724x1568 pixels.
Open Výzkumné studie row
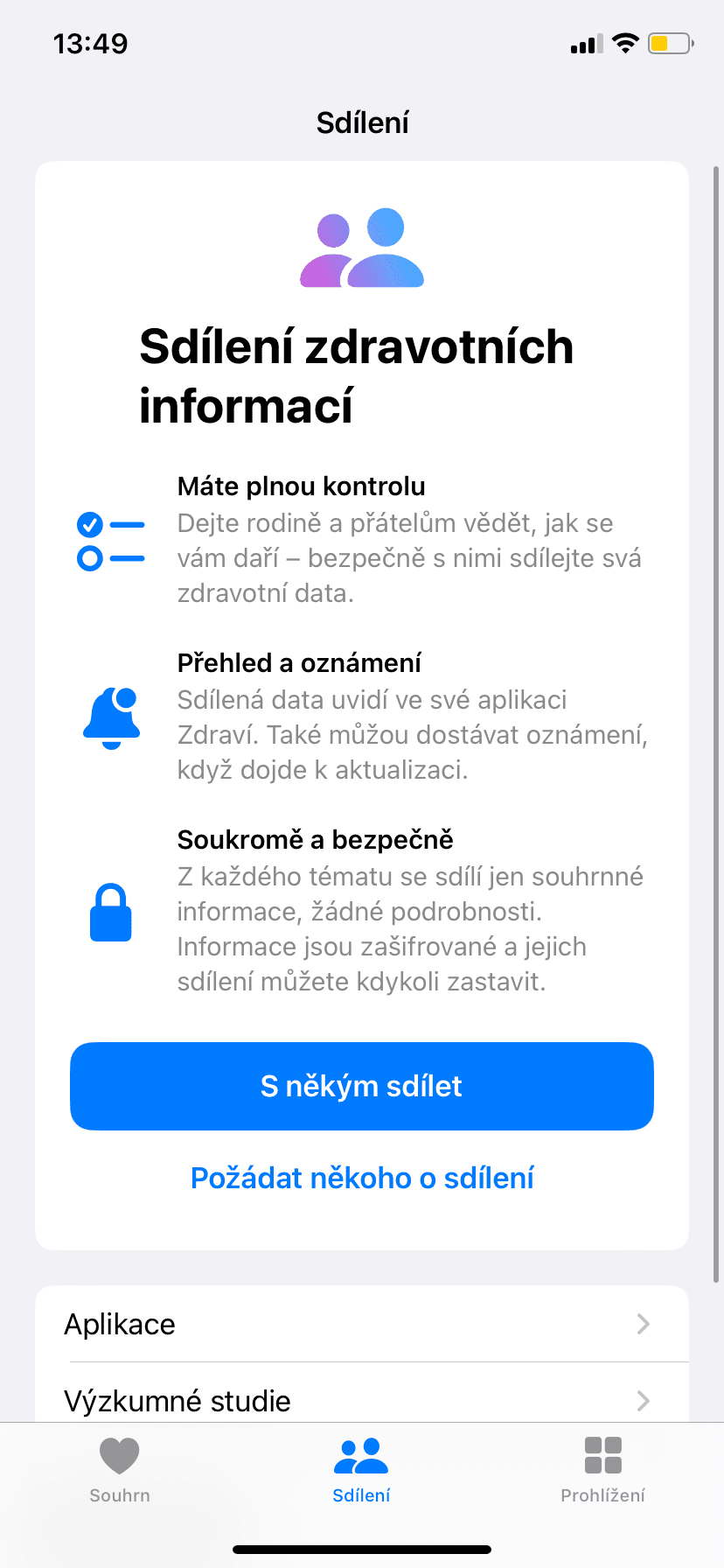362,1399
